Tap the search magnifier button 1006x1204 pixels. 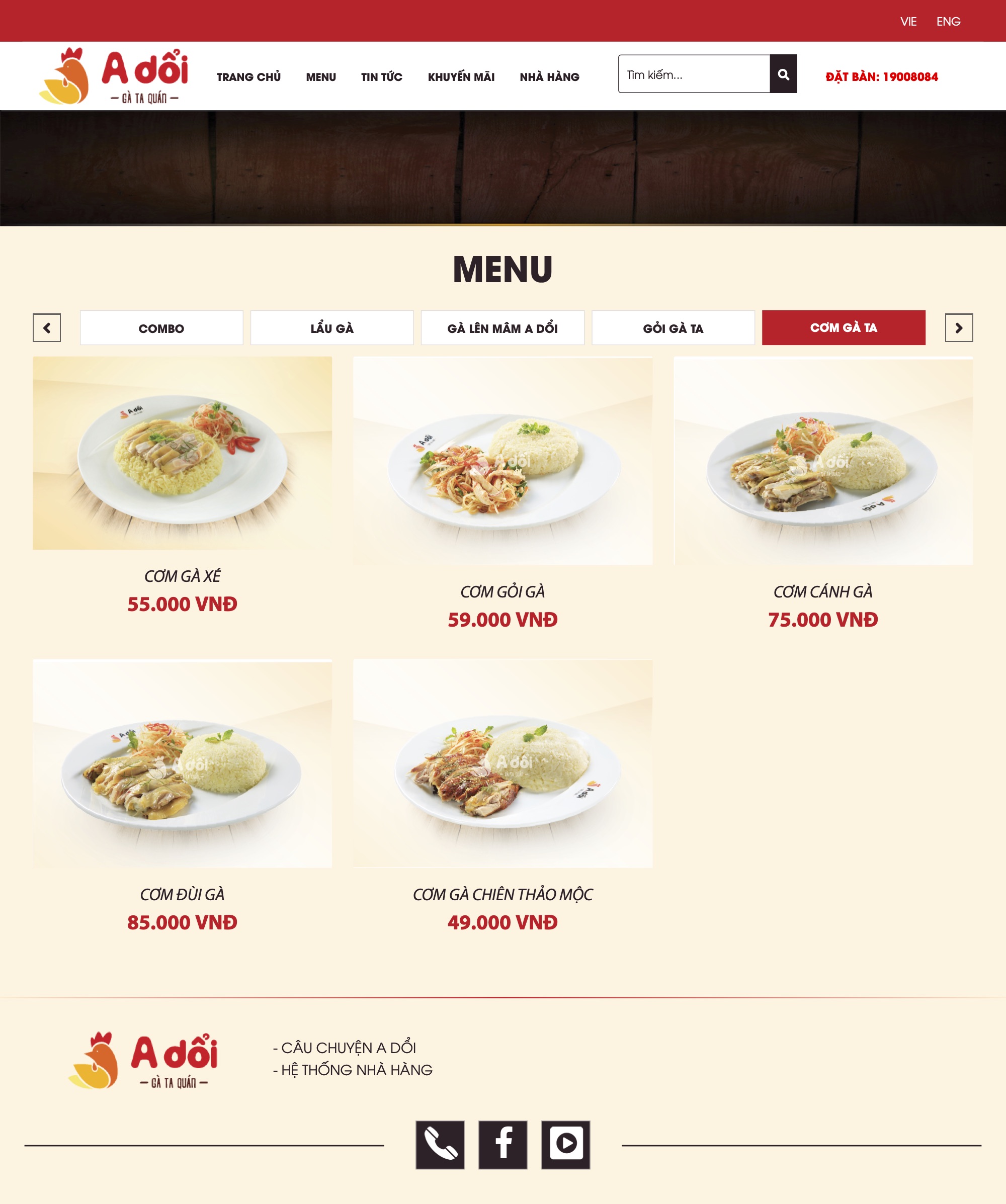tap(783, 74)
